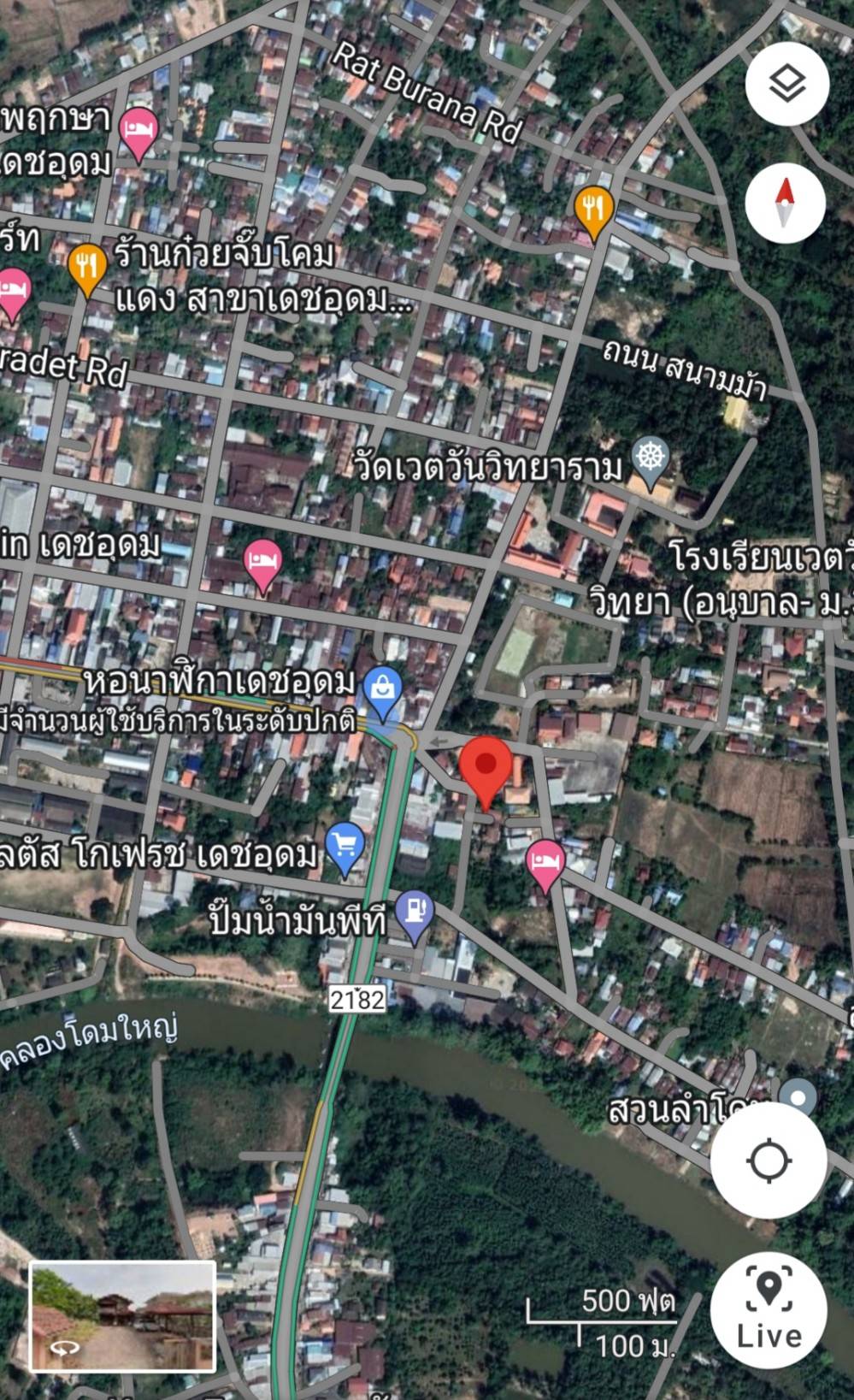The width and height of the screenshot is (854, 1400).
Task: Launch Live View navigation
Action: [x=769, y=1311]
